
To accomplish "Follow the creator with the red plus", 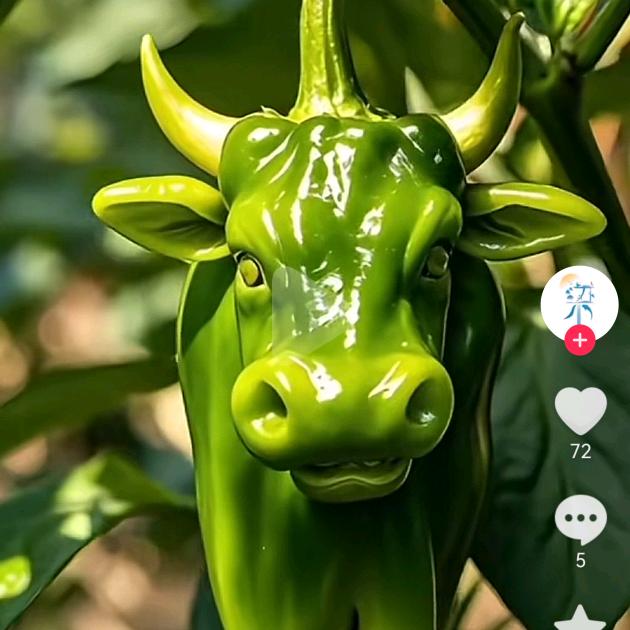I will [580, 340].
